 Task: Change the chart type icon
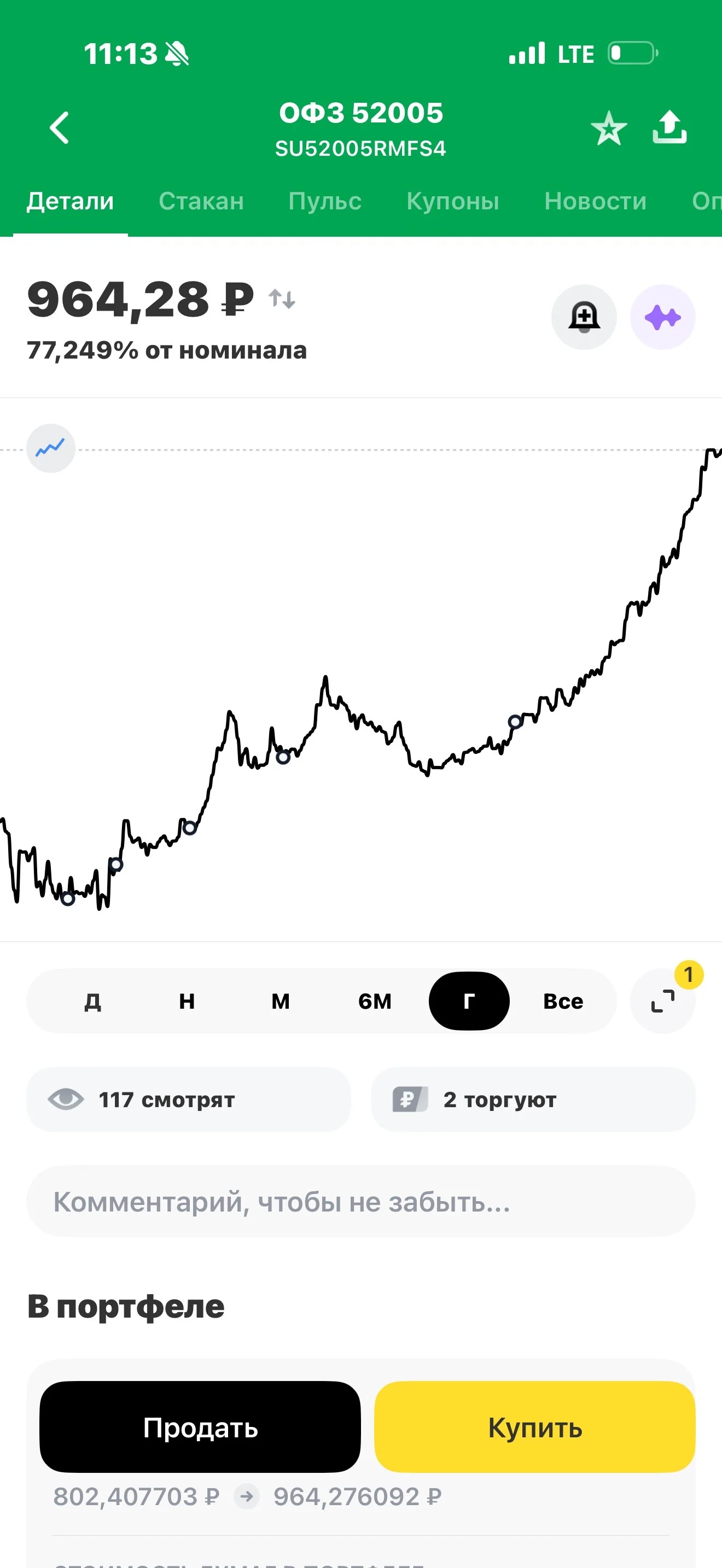50,449
